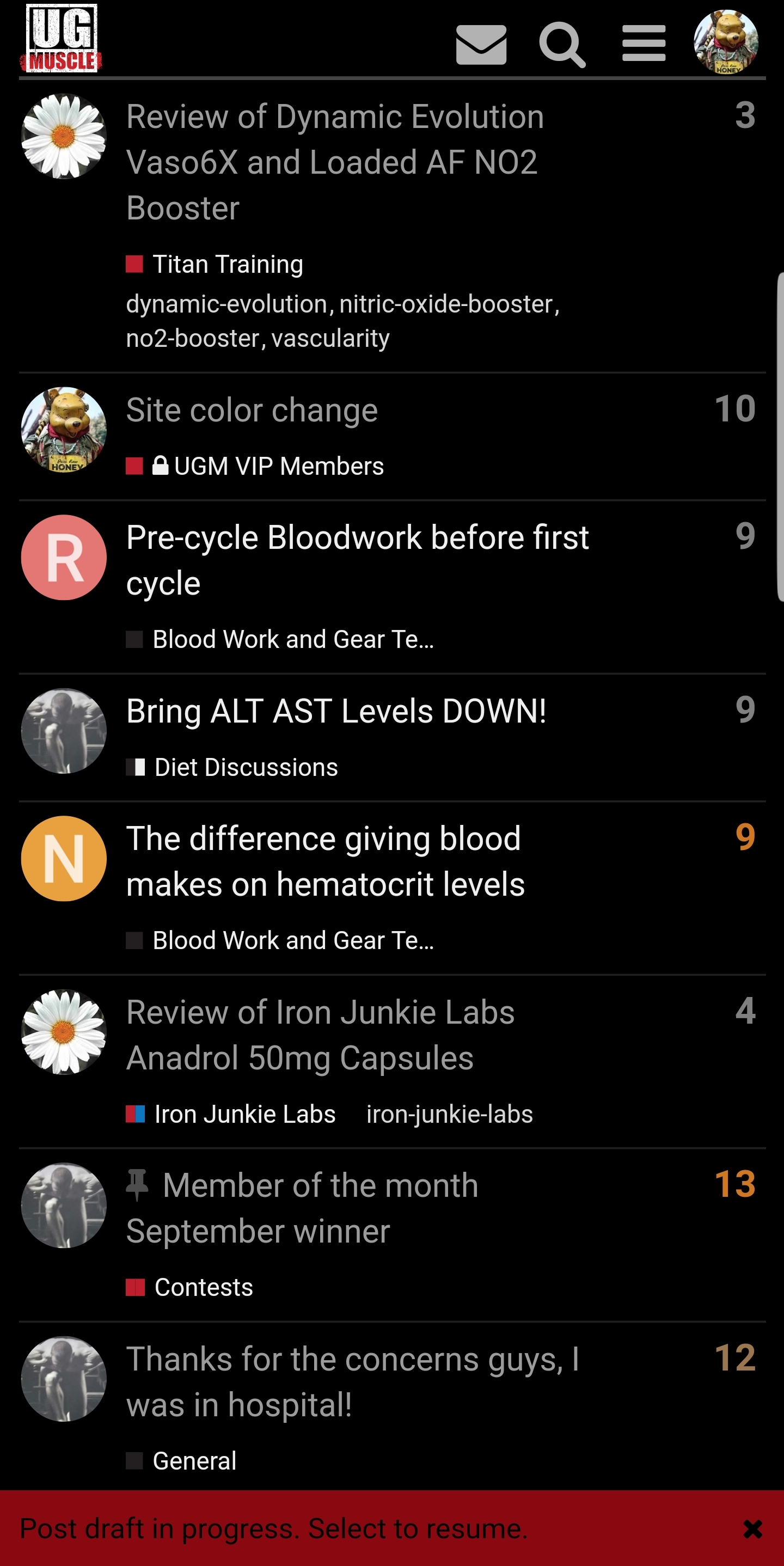Dismiss the post draft banner
Viewport: 784px width, 1566px height.
tap(752, 1529)
